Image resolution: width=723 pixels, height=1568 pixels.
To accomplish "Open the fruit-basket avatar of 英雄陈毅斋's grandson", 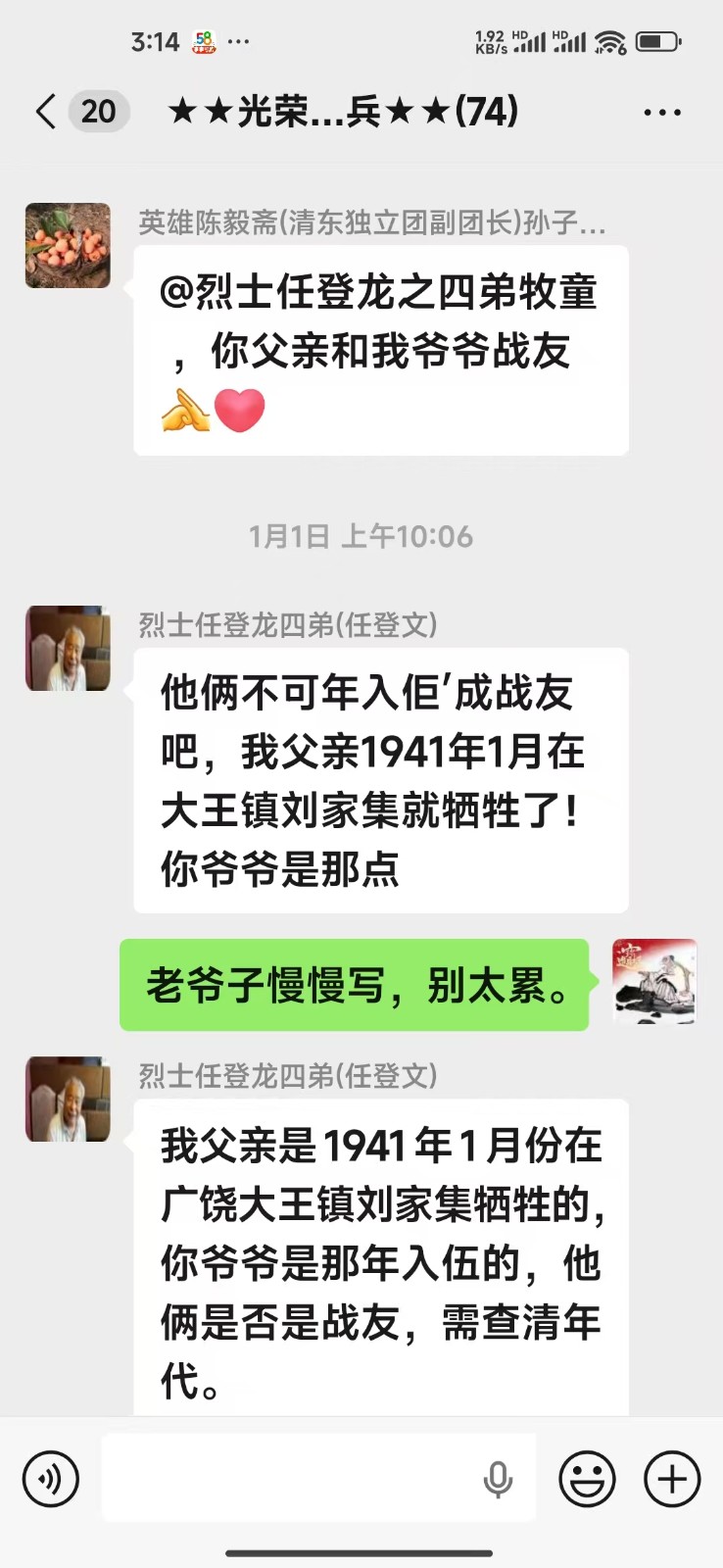I will (x=68, y=245).
